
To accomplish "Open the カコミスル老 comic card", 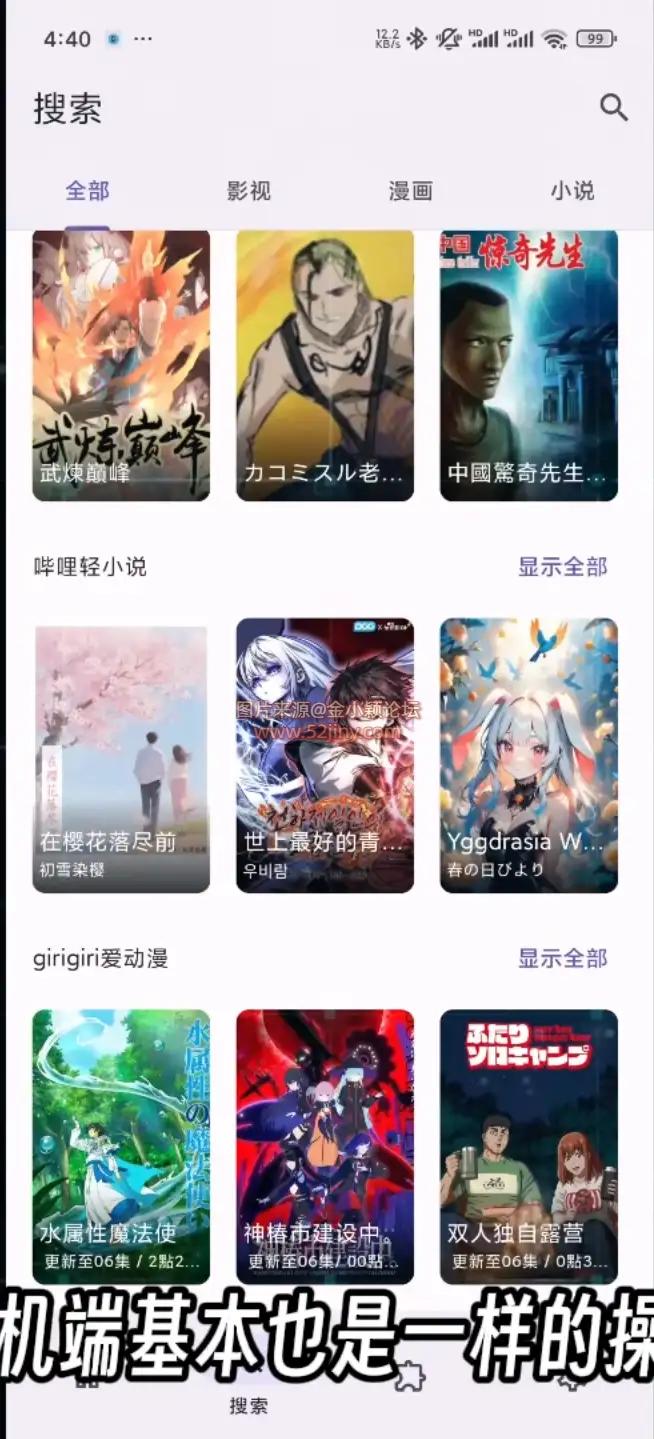I will tap(325, 365).
